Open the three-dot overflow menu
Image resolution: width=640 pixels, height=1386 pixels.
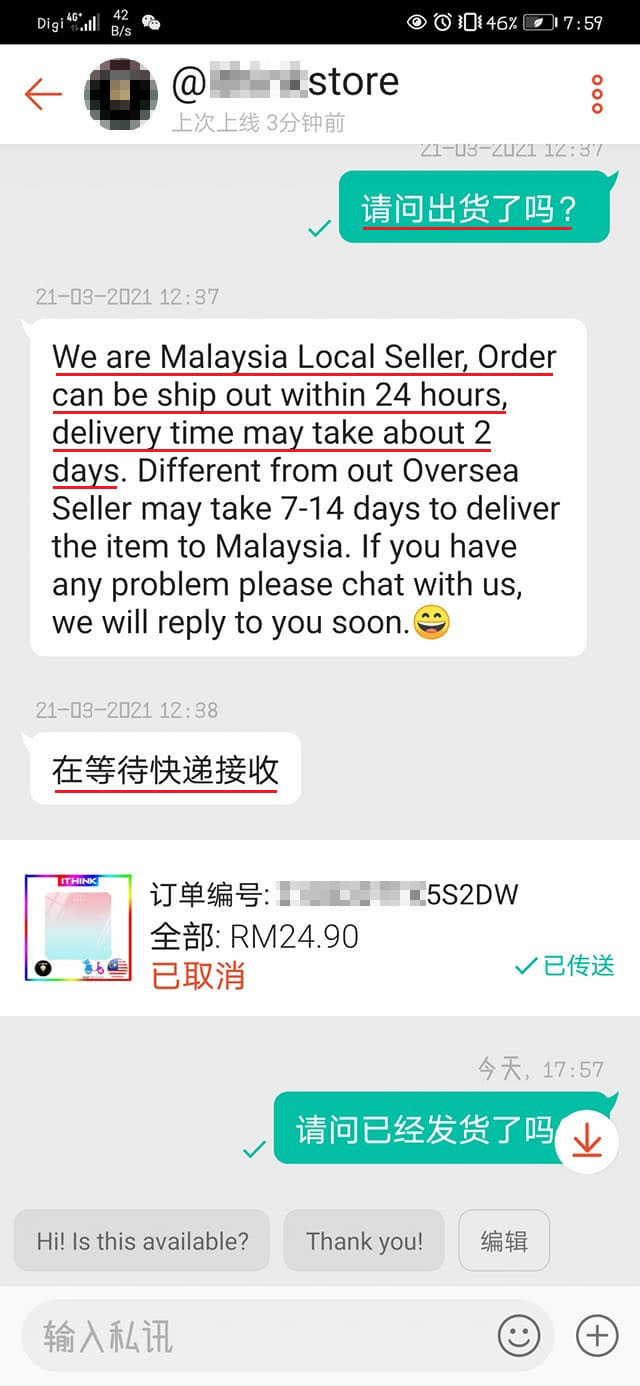(597, 94)
